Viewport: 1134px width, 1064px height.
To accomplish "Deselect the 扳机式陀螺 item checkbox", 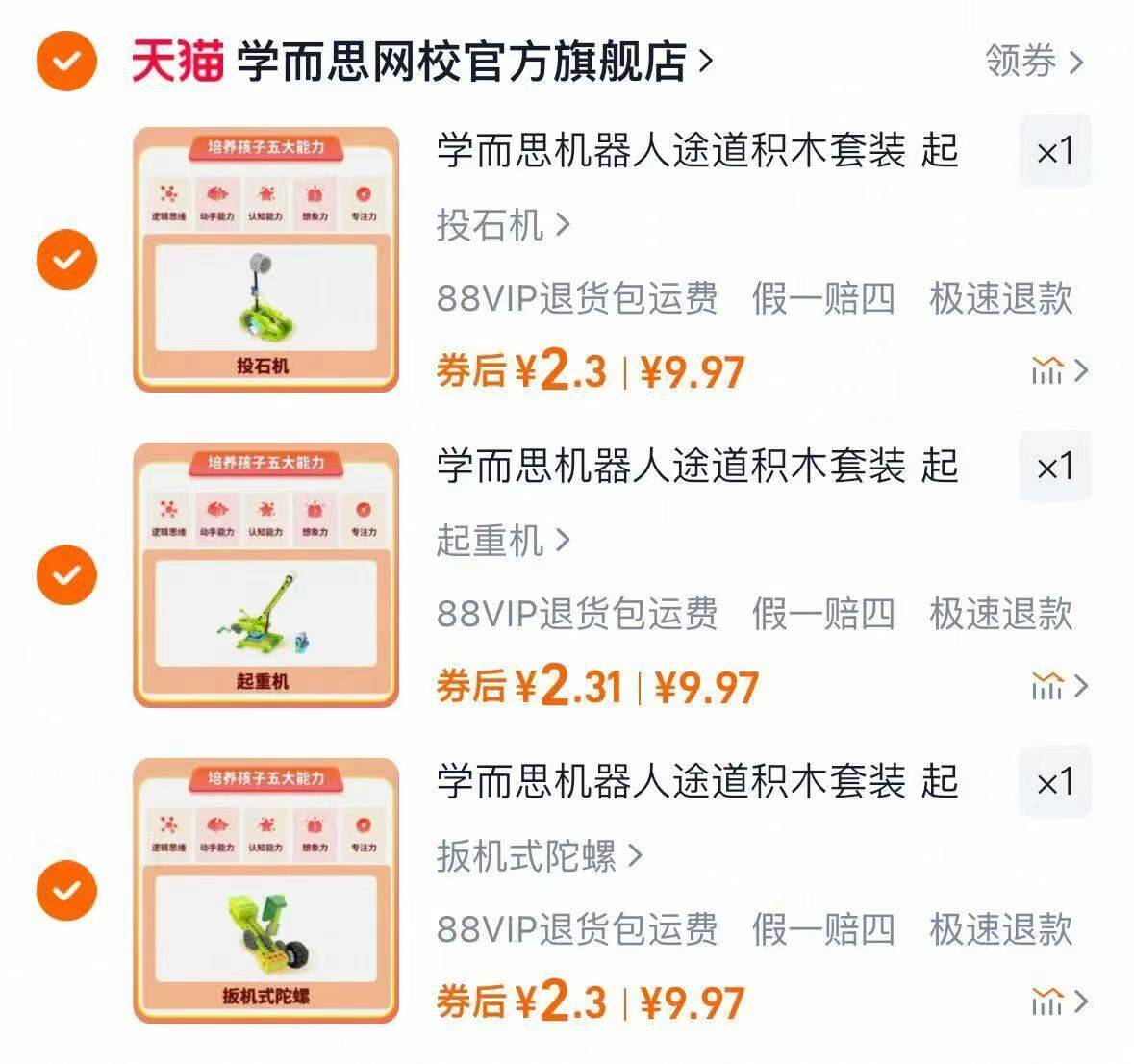I will (66, 891).
